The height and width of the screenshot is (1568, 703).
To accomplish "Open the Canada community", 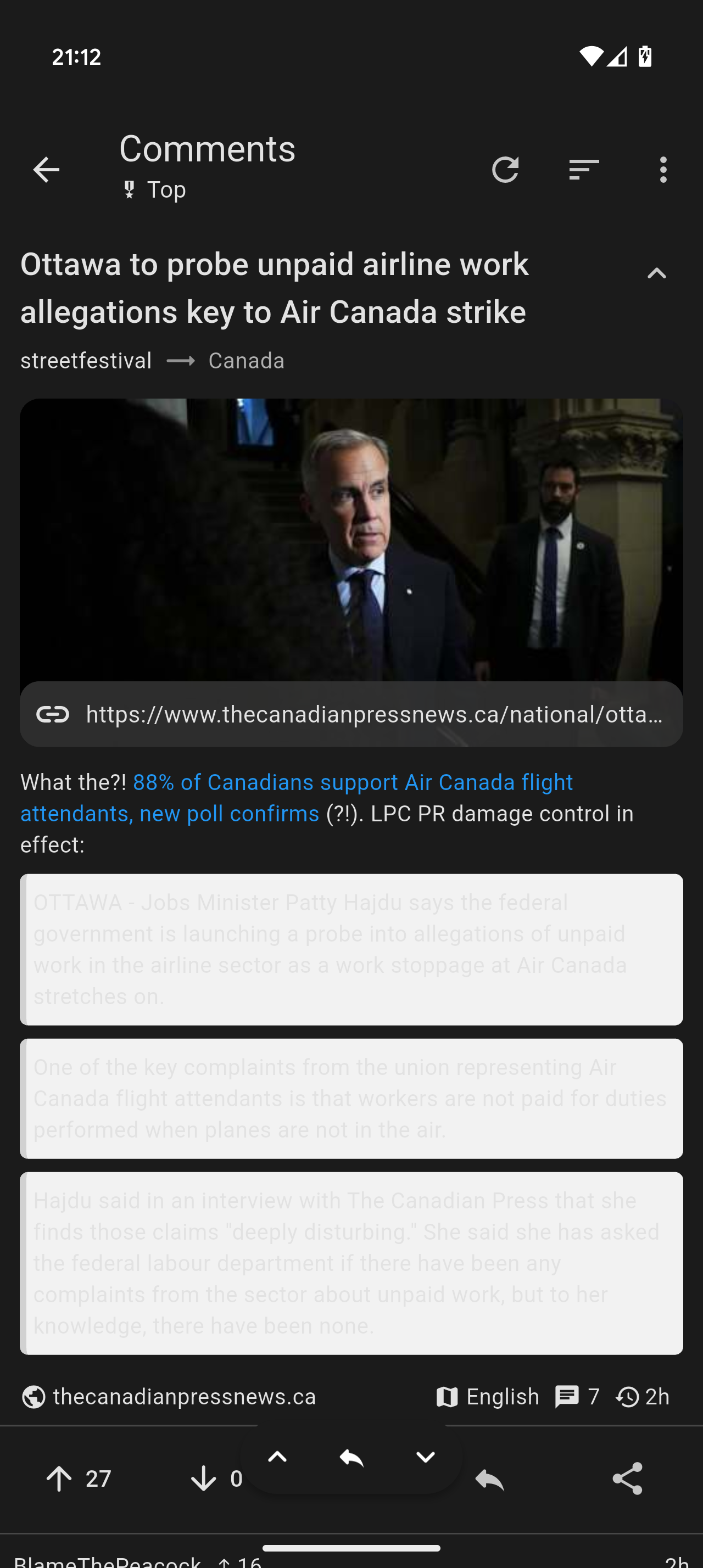I will 246,361.
